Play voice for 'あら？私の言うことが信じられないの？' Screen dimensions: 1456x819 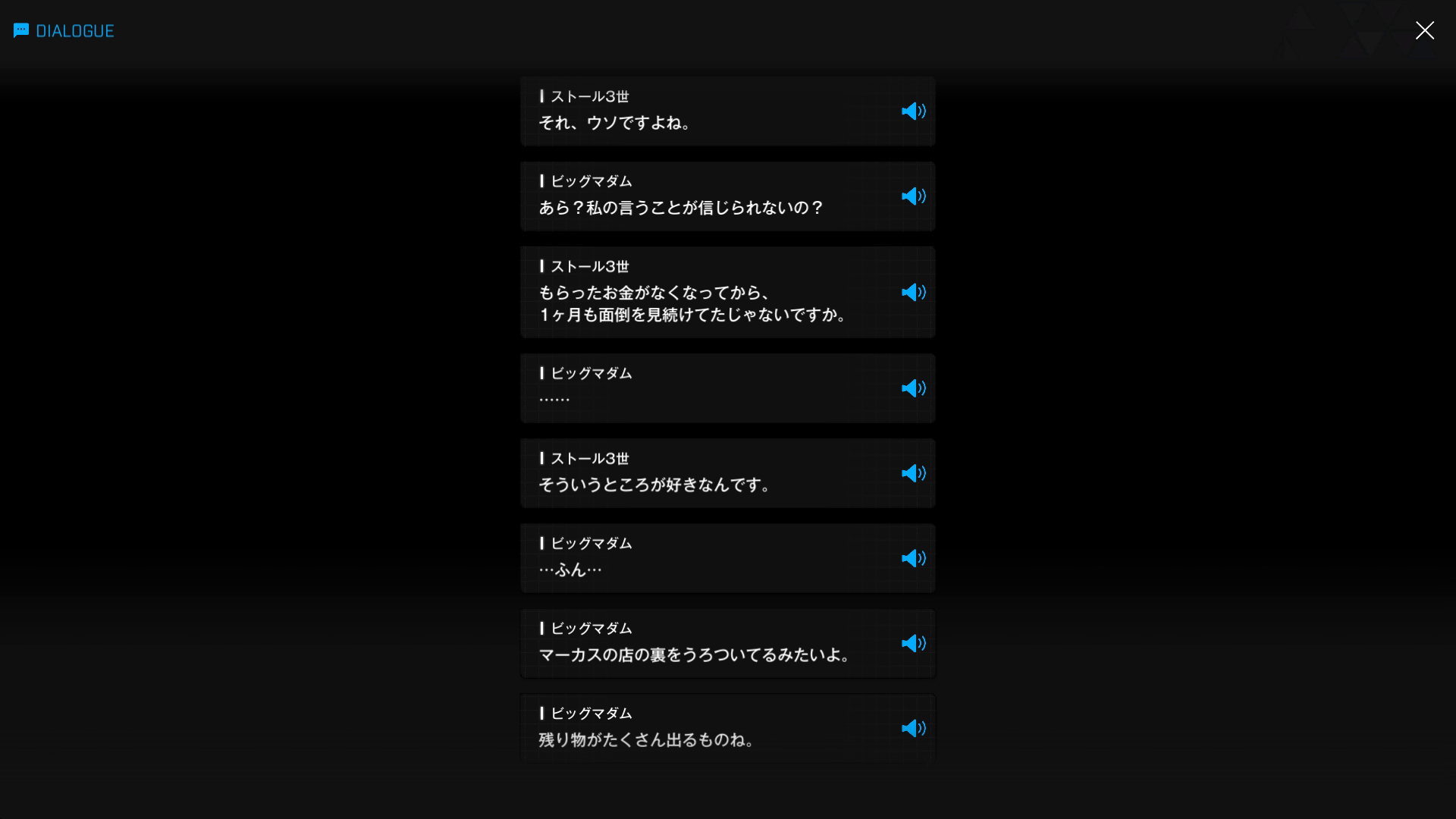point(913,196)
